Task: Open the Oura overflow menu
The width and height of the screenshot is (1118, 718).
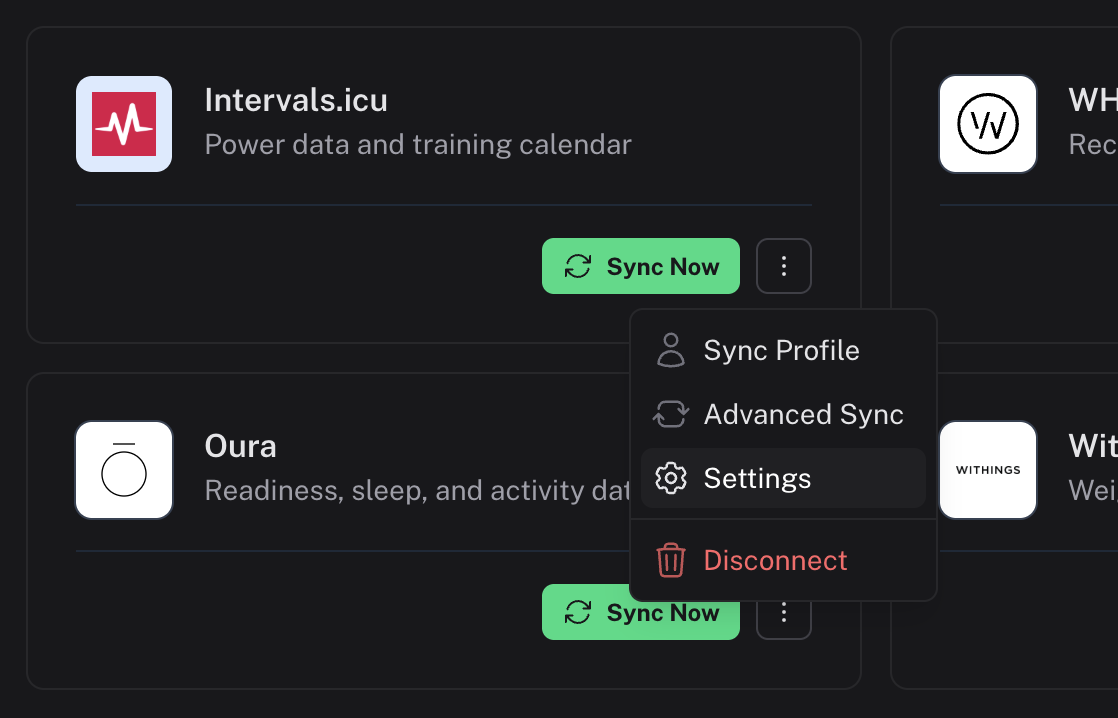Action: tap(783, 620)
